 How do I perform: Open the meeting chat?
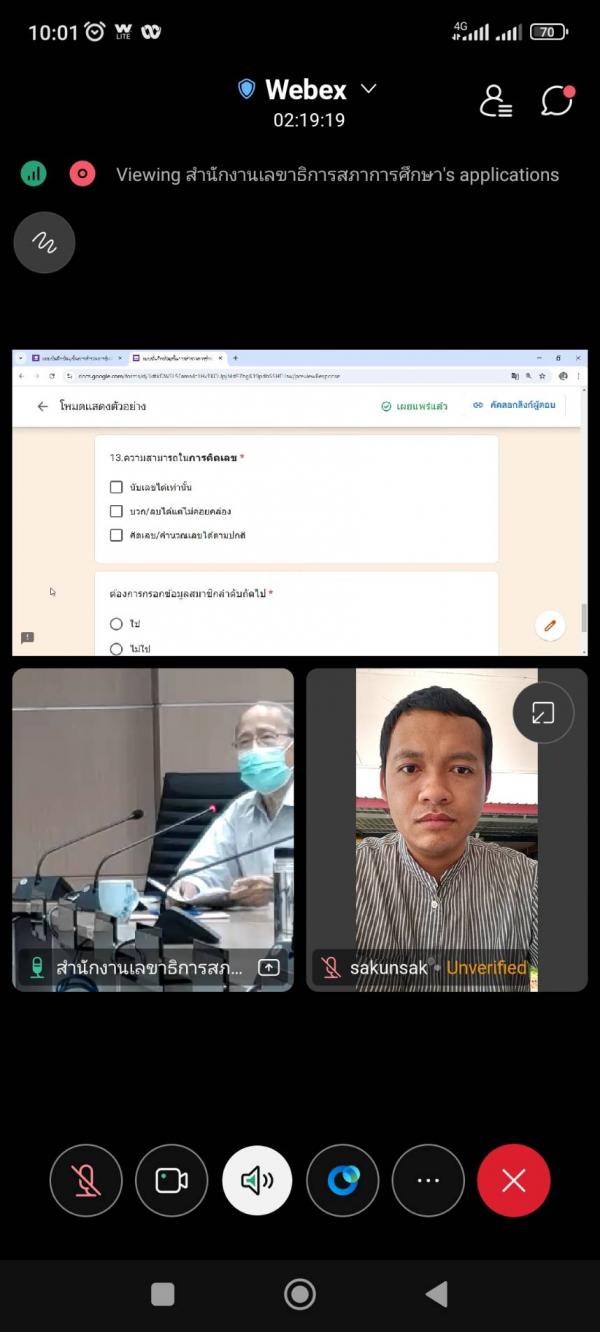coord(557,101)
